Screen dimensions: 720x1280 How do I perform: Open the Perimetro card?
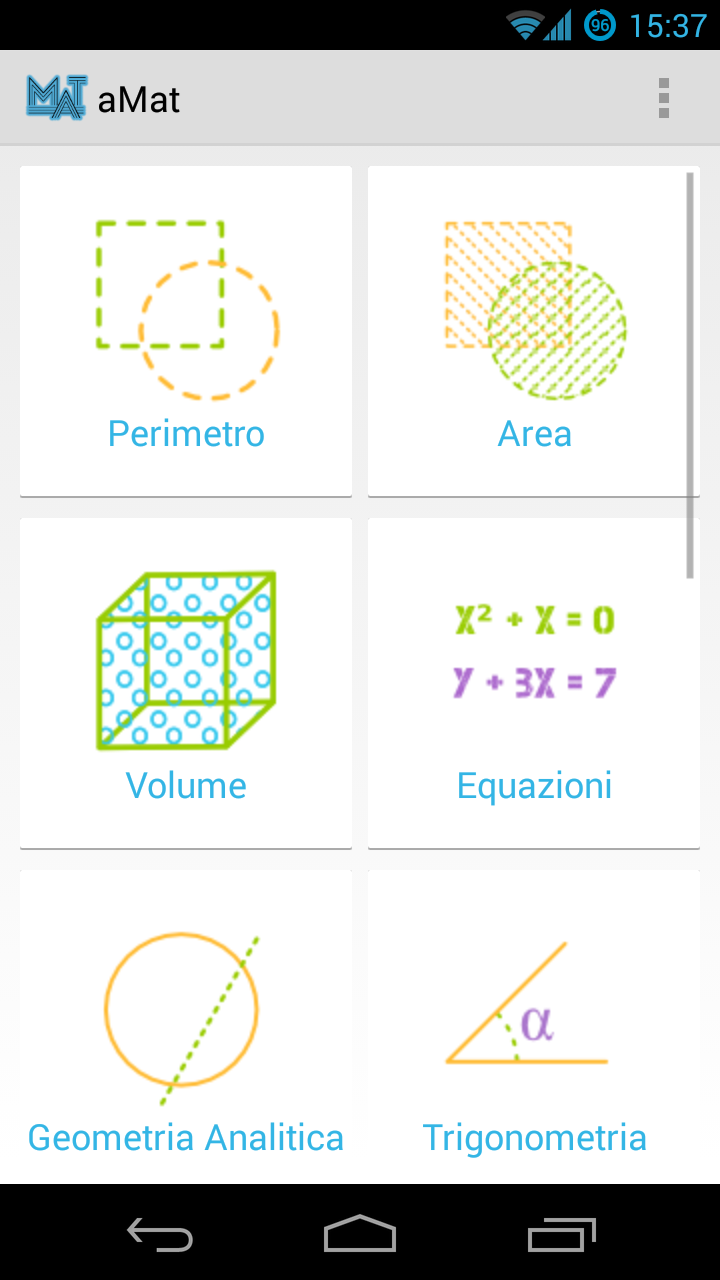pos(186,330)
